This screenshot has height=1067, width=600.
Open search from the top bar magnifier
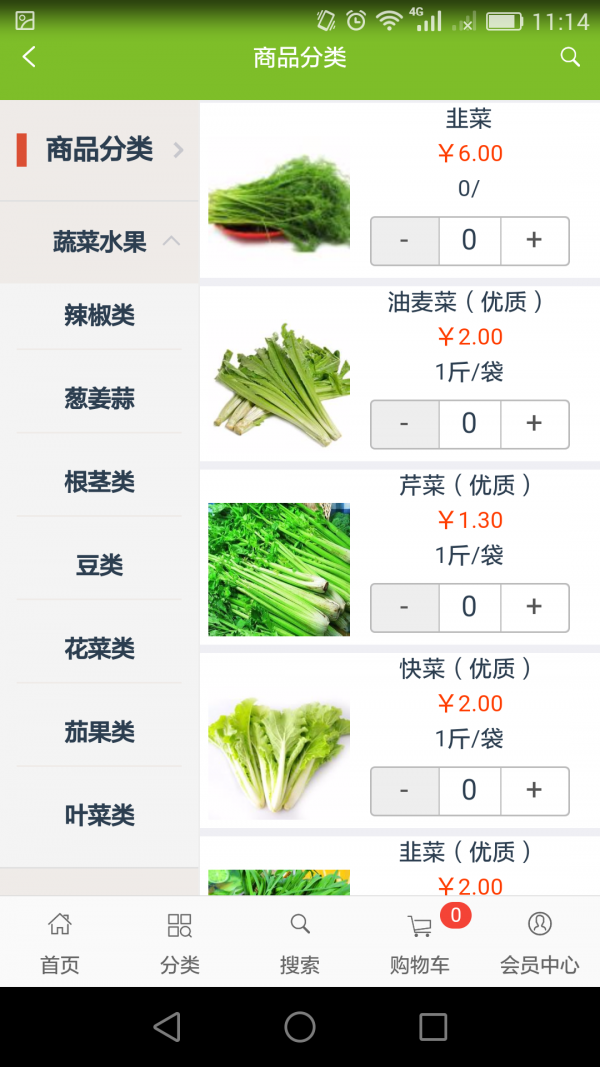[x=570, y=57]
